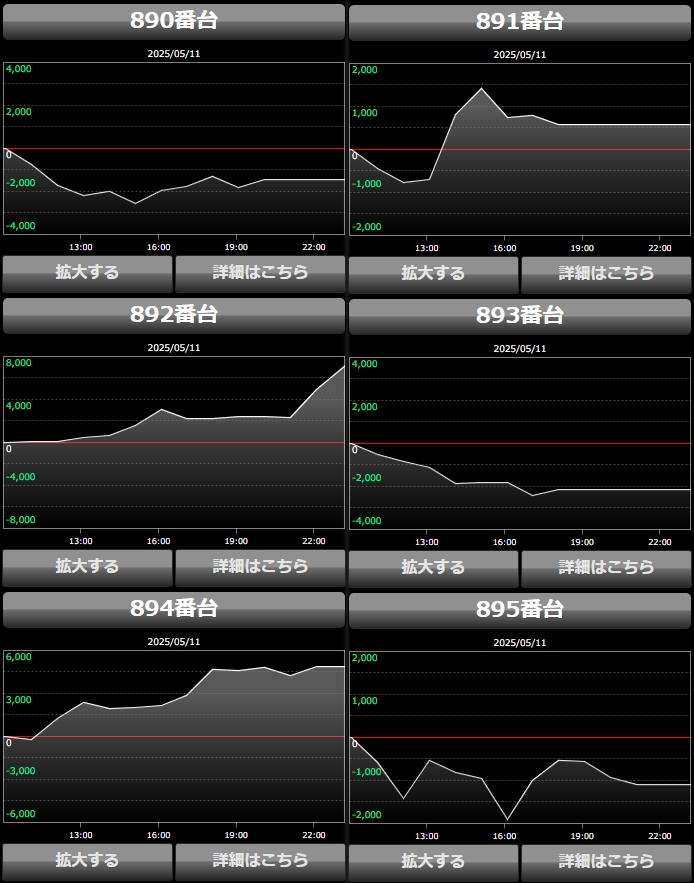Open 詳細はこちら for 890番台
The height and width of the screenshot is (883, 694).
coord(260,272)
